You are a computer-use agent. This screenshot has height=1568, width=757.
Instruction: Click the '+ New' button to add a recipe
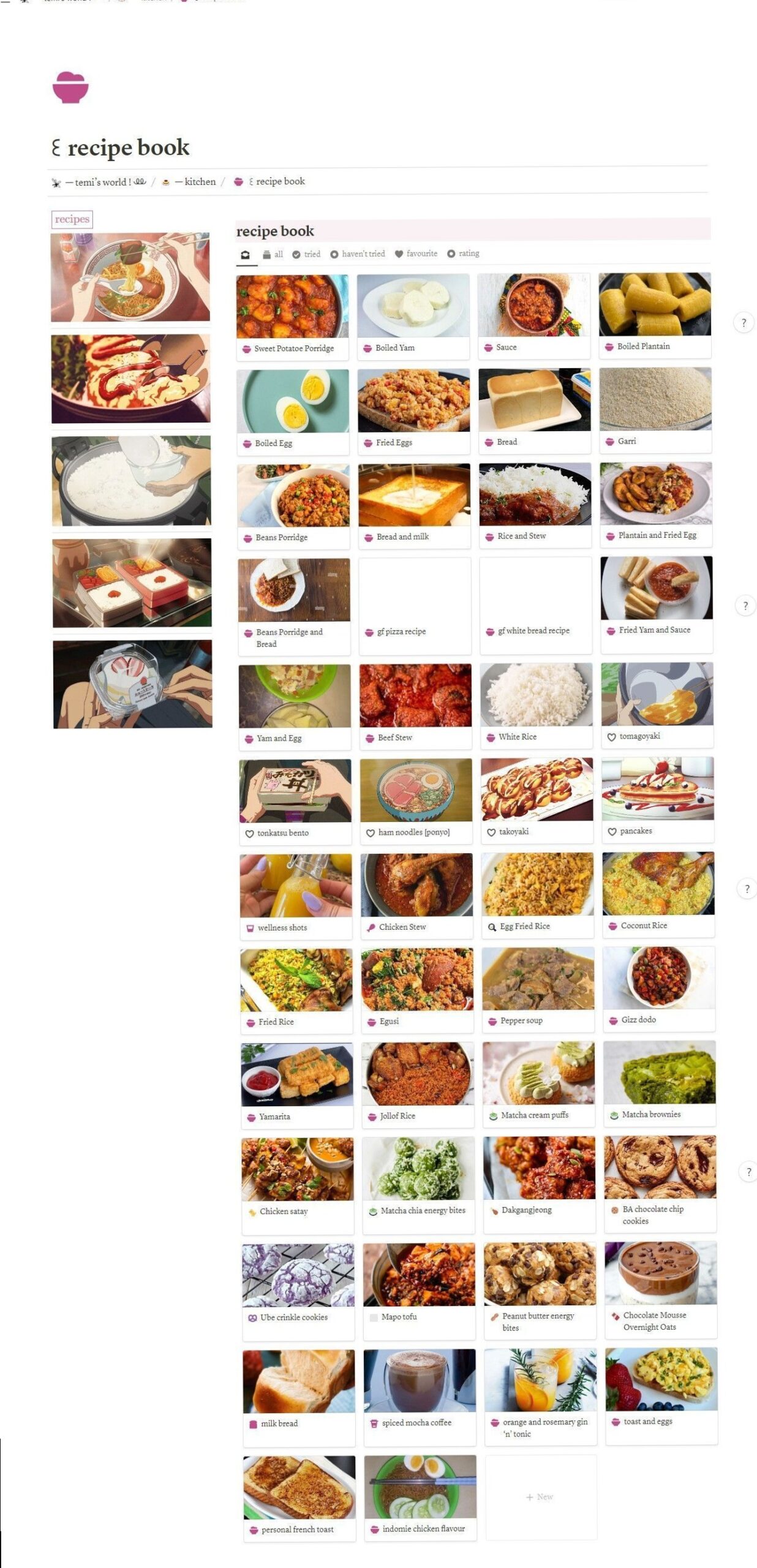[540, 1496]
